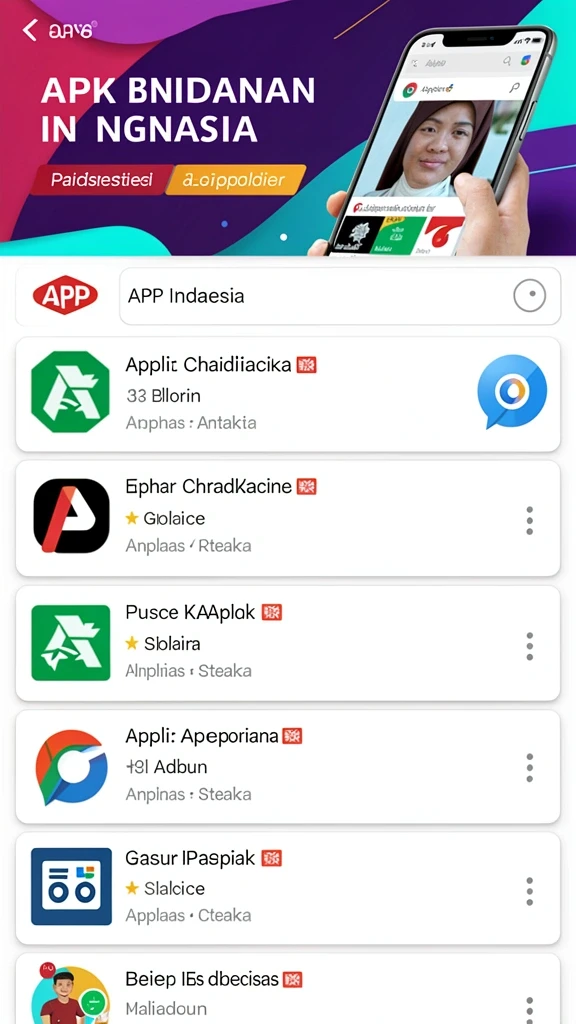This screenshot has width=576, height=1024.
Task: Open the Beiep IBs dbecisas app row
Action: point(288,989)
